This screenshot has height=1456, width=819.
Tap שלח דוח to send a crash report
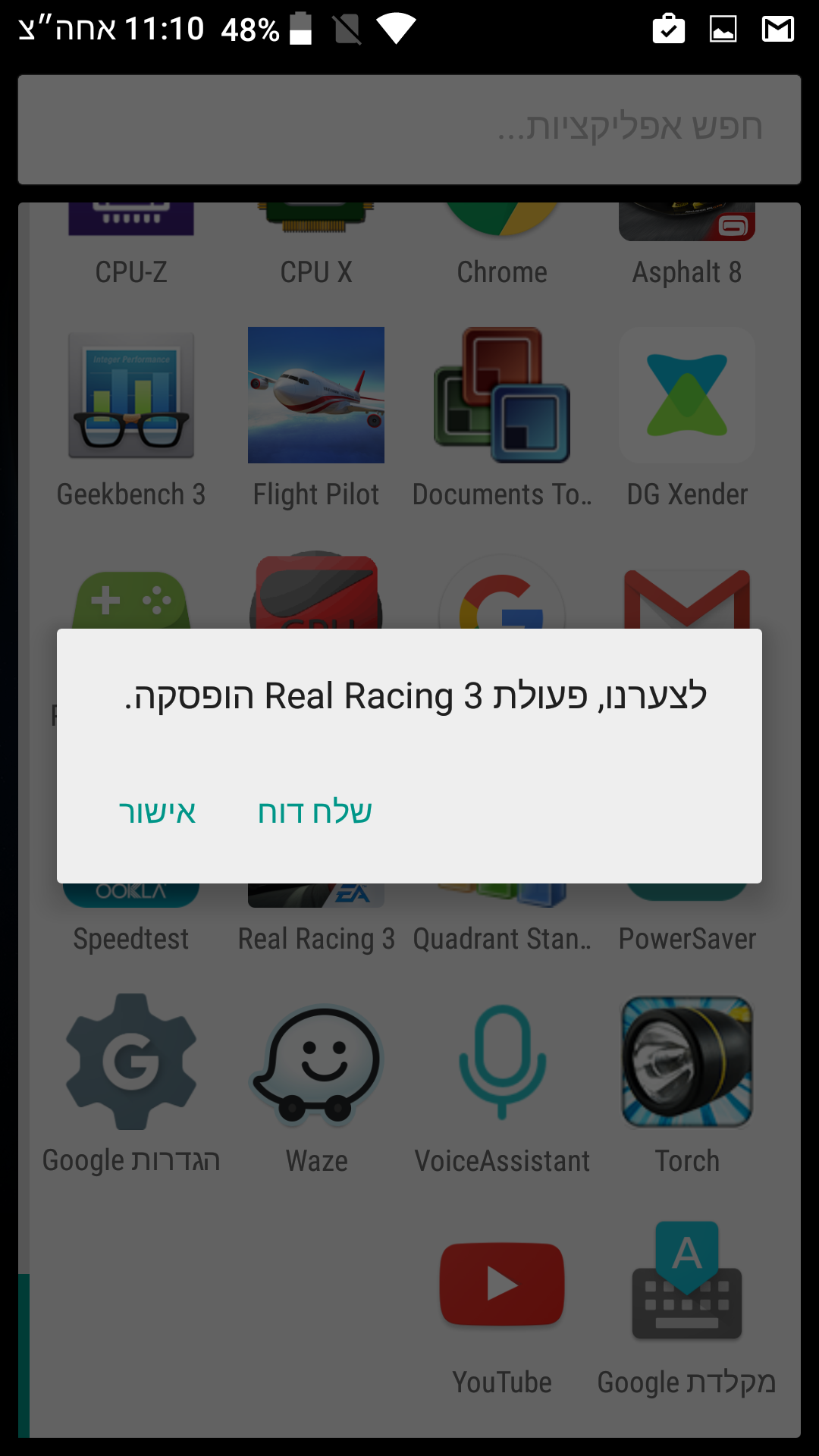click(315, 812)
